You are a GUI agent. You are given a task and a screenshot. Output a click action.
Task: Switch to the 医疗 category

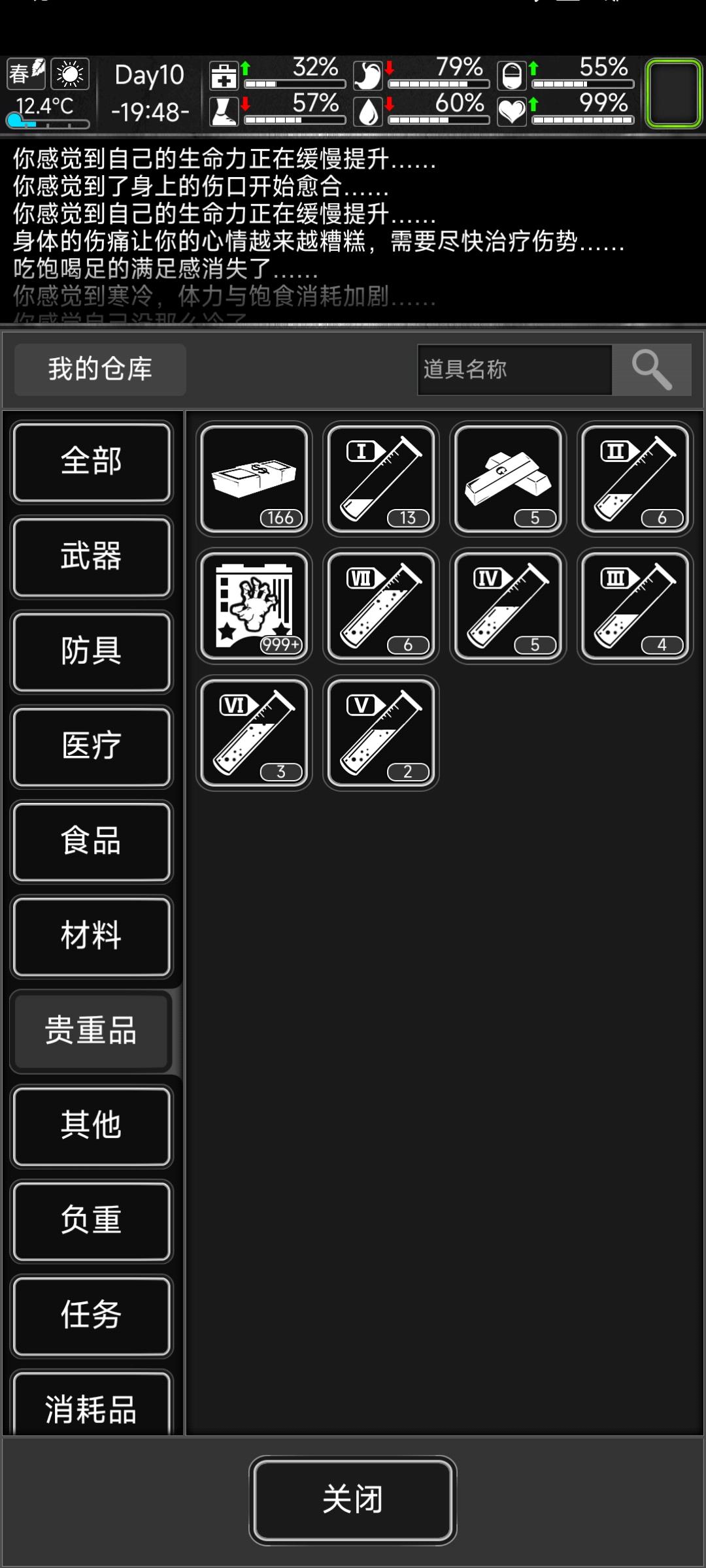click(x=92, y=747)
